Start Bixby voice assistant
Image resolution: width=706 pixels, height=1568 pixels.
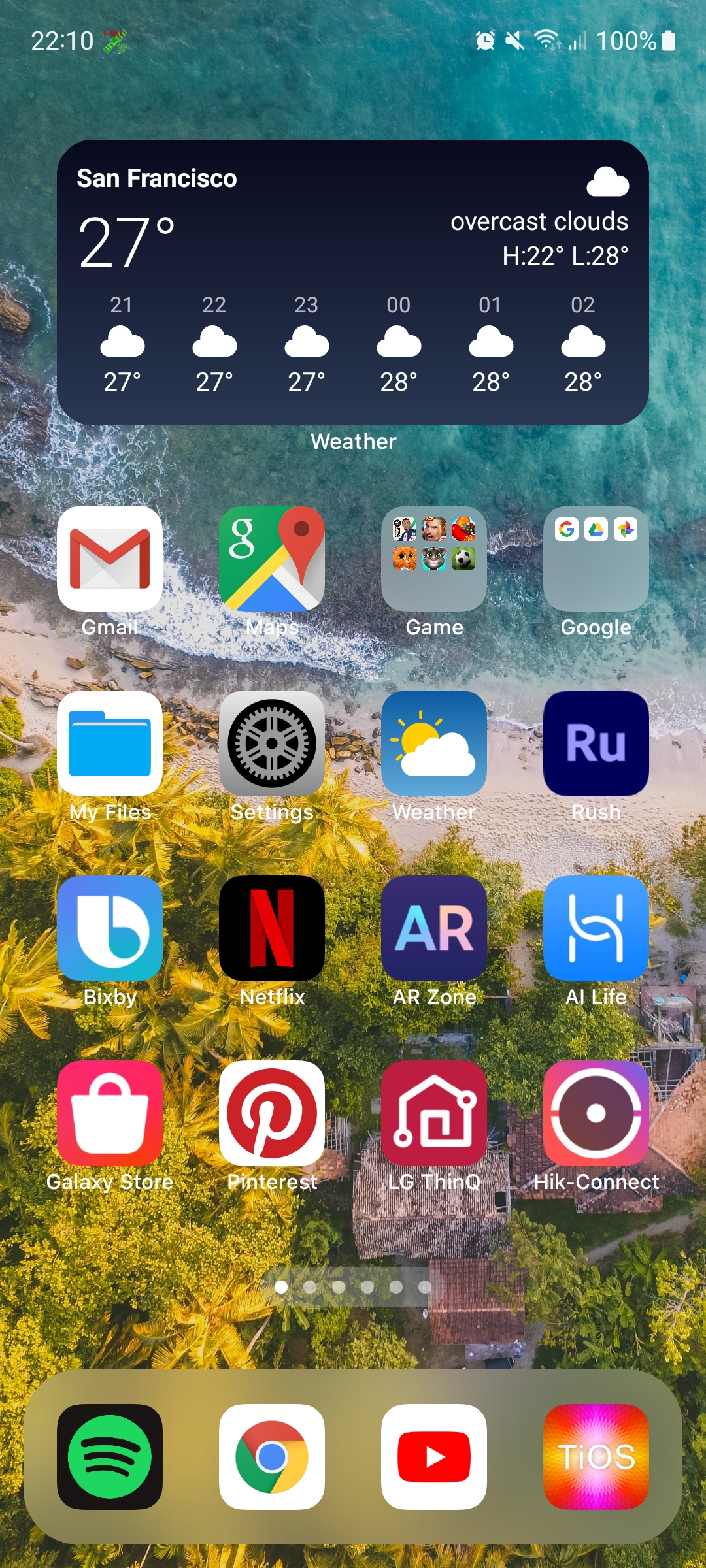coord(110,929)
